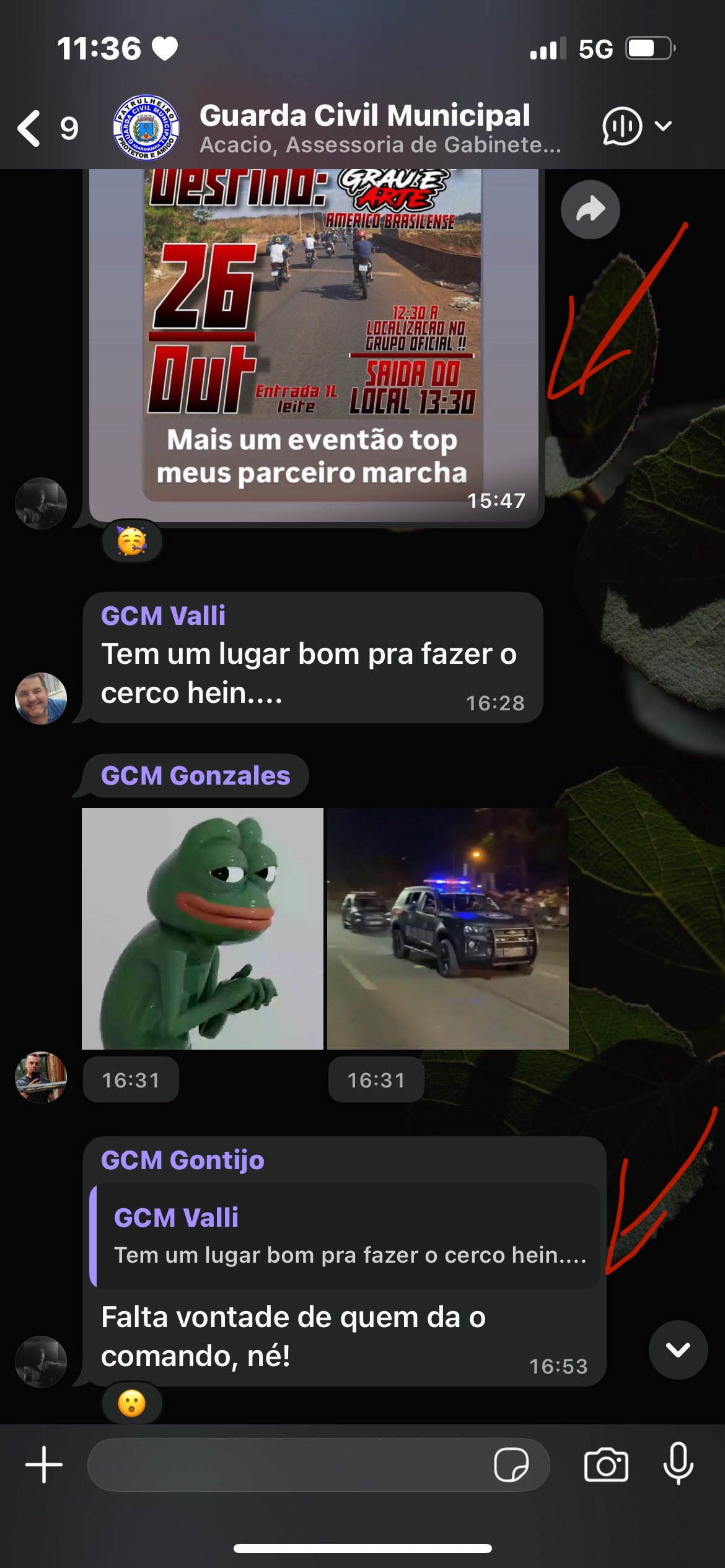Open the Pepe frog sticker from GCM Gonzales
This screenshot has width=725, height=1568.
point(203,928)
